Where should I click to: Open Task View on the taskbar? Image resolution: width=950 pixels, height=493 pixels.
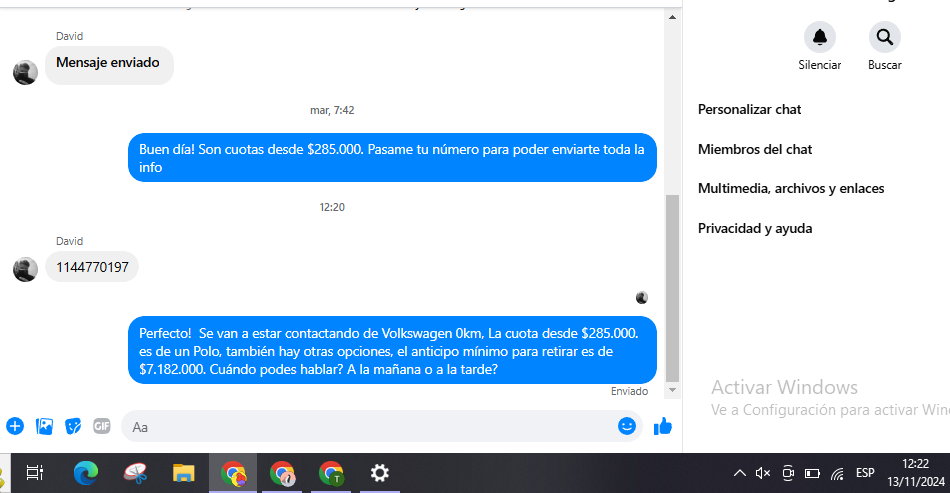point(34,473)
